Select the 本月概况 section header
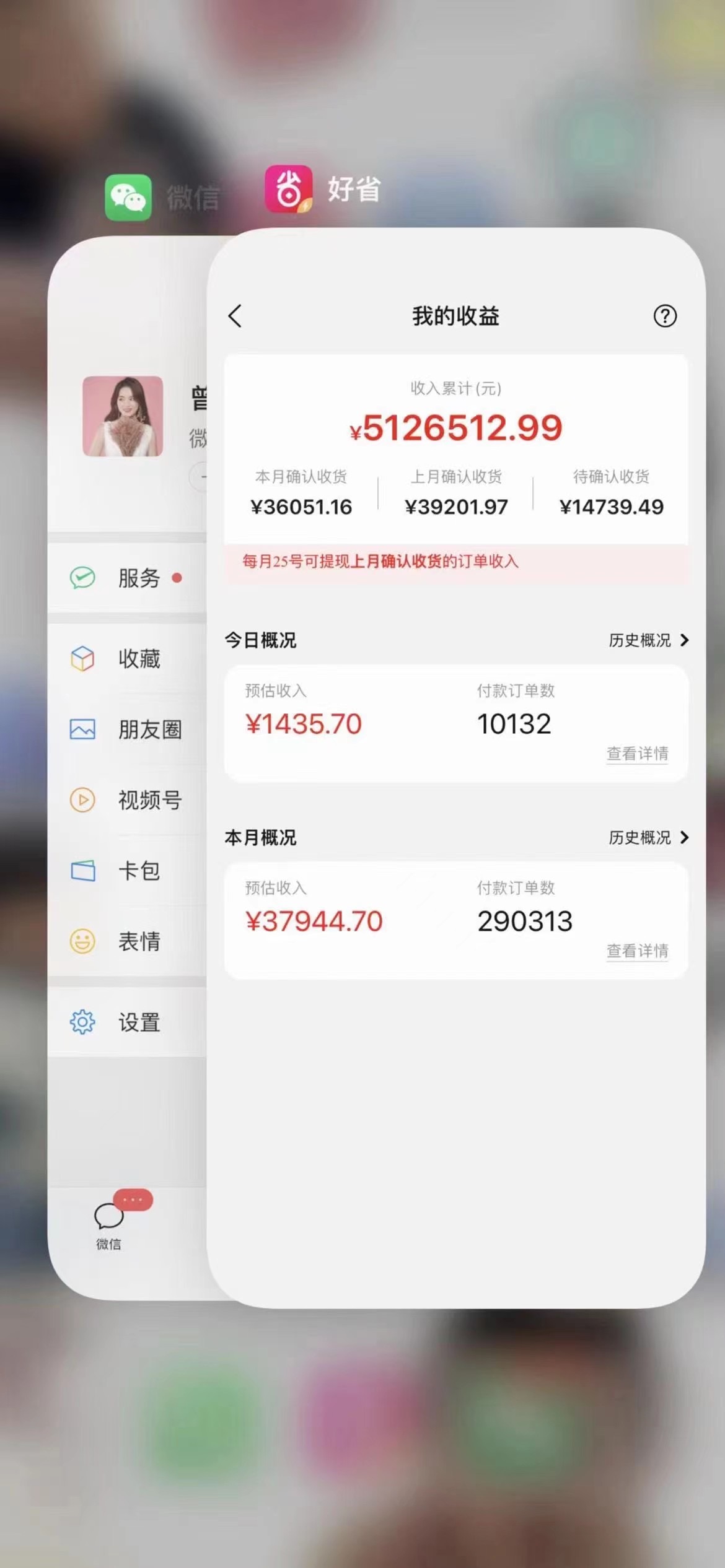Screen dimensions: 725x1568 260,837
